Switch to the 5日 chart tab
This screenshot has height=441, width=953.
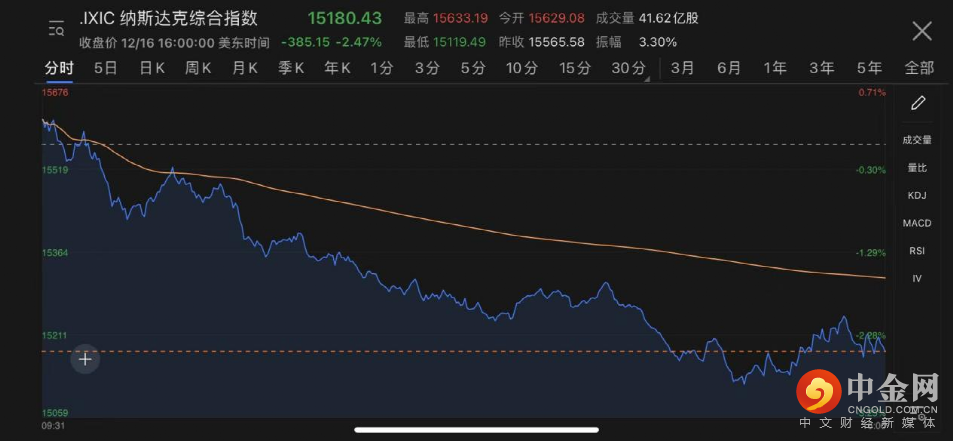[x=105, y=68]
